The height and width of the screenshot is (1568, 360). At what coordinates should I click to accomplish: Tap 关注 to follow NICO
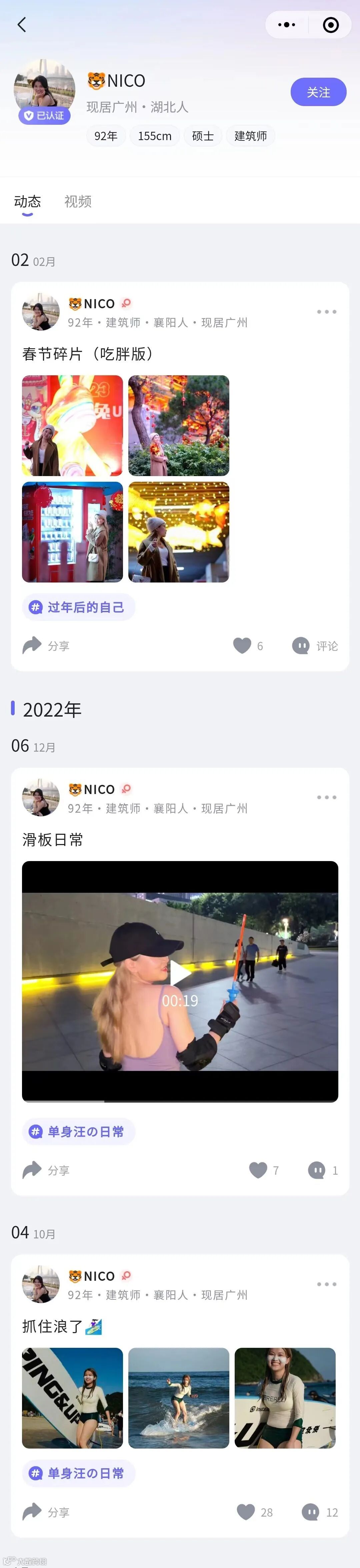pyautogui.click(x=318, y=92)
